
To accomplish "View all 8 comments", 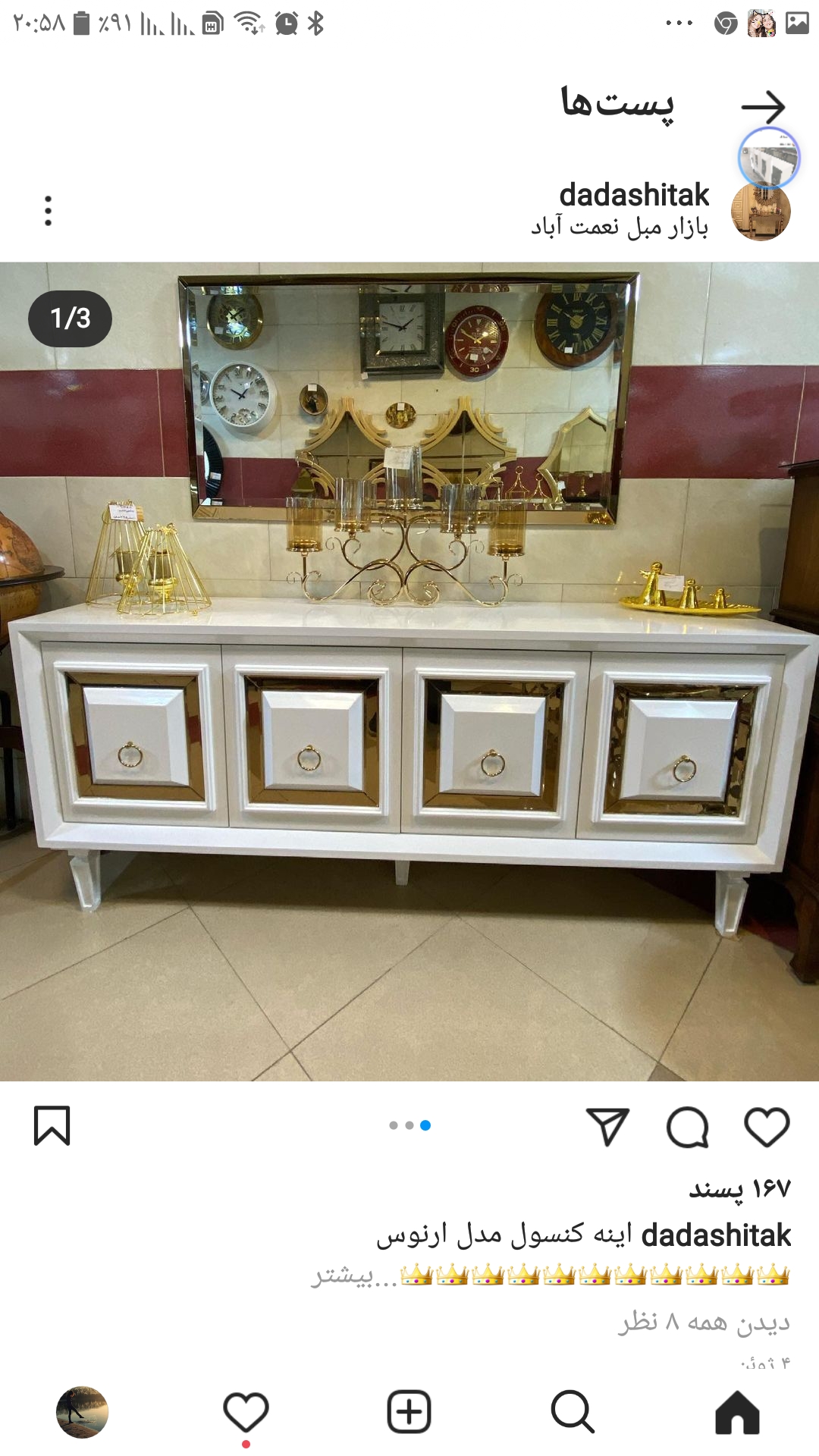I will (x=704, y=1323).
